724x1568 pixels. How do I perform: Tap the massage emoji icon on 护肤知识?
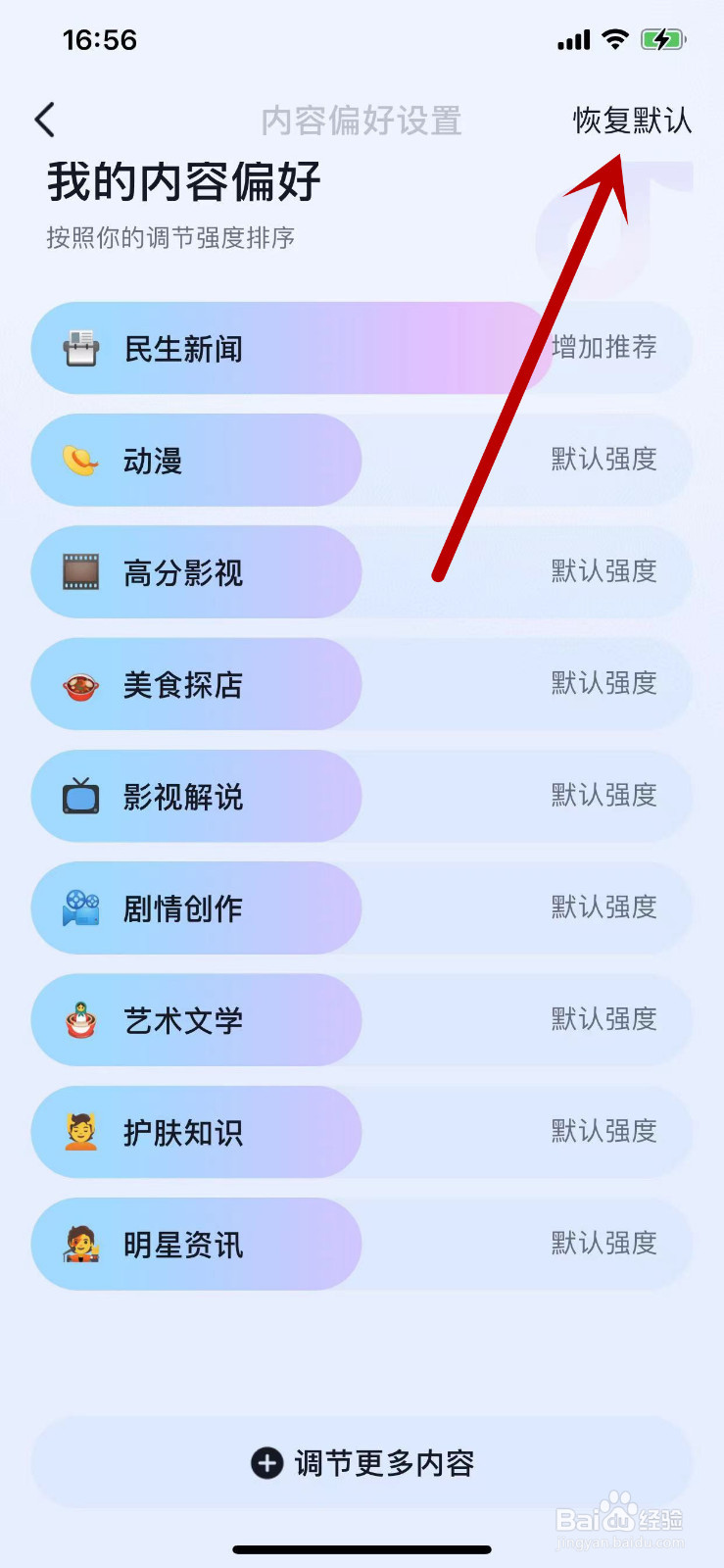[80, 1132]
